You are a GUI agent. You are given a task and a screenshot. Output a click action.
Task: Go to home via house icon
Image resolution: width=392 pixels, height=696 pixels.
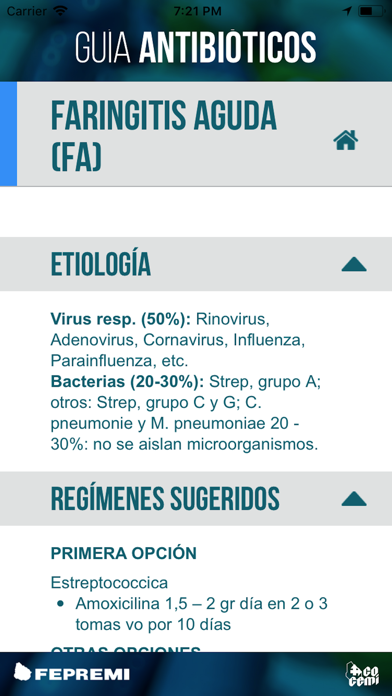(x=345, y=140)
